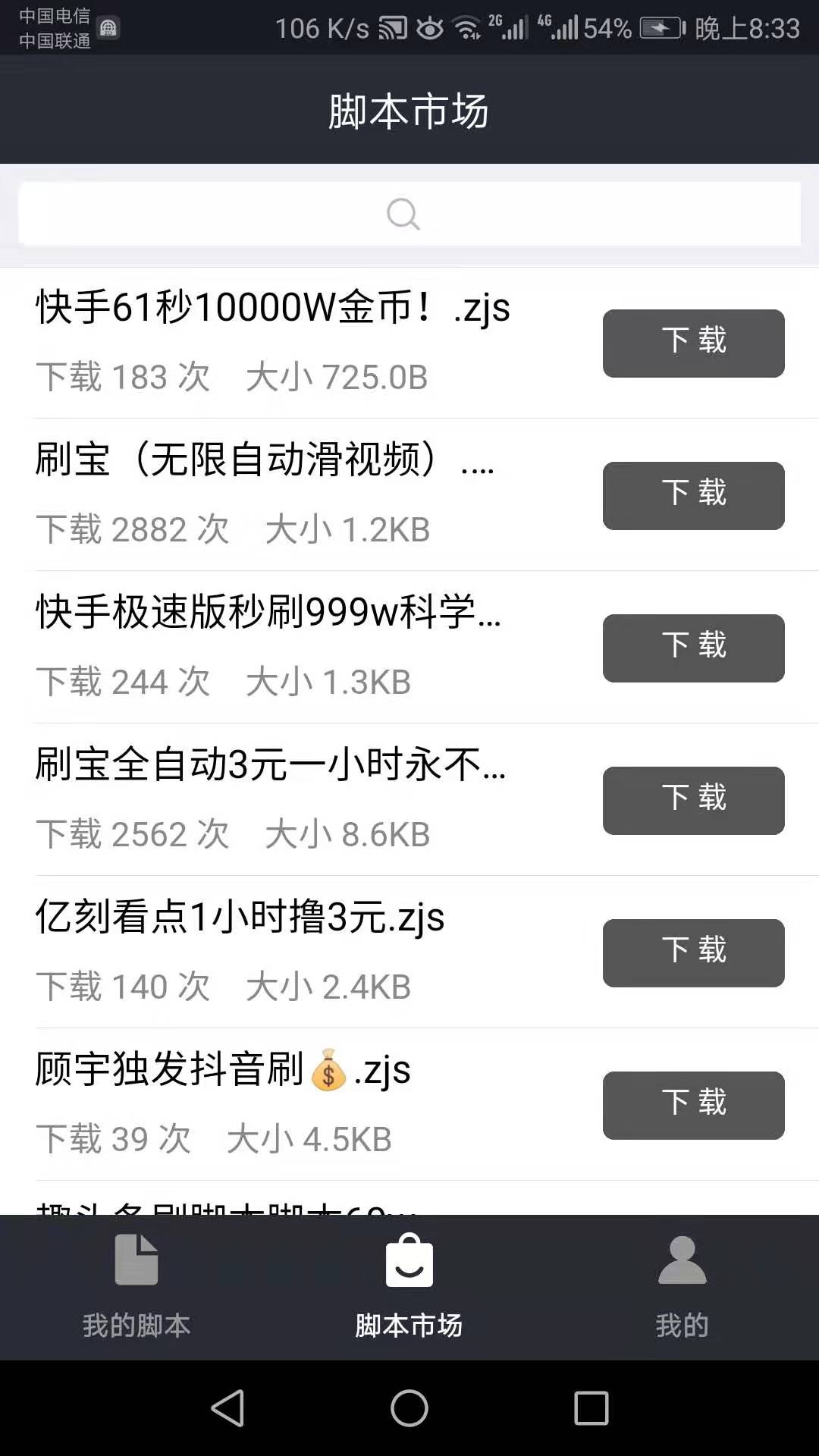Select the 脚本市场 tab

409,1287
